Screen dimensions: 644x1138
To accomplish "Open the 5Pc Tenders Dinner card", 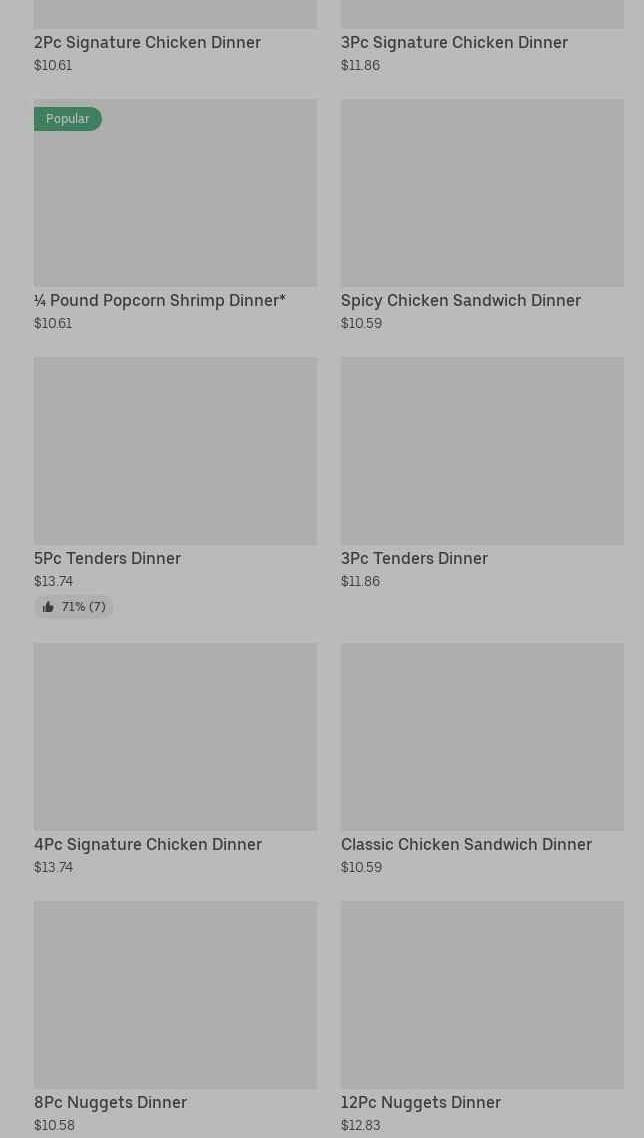I will click(175, 487).
